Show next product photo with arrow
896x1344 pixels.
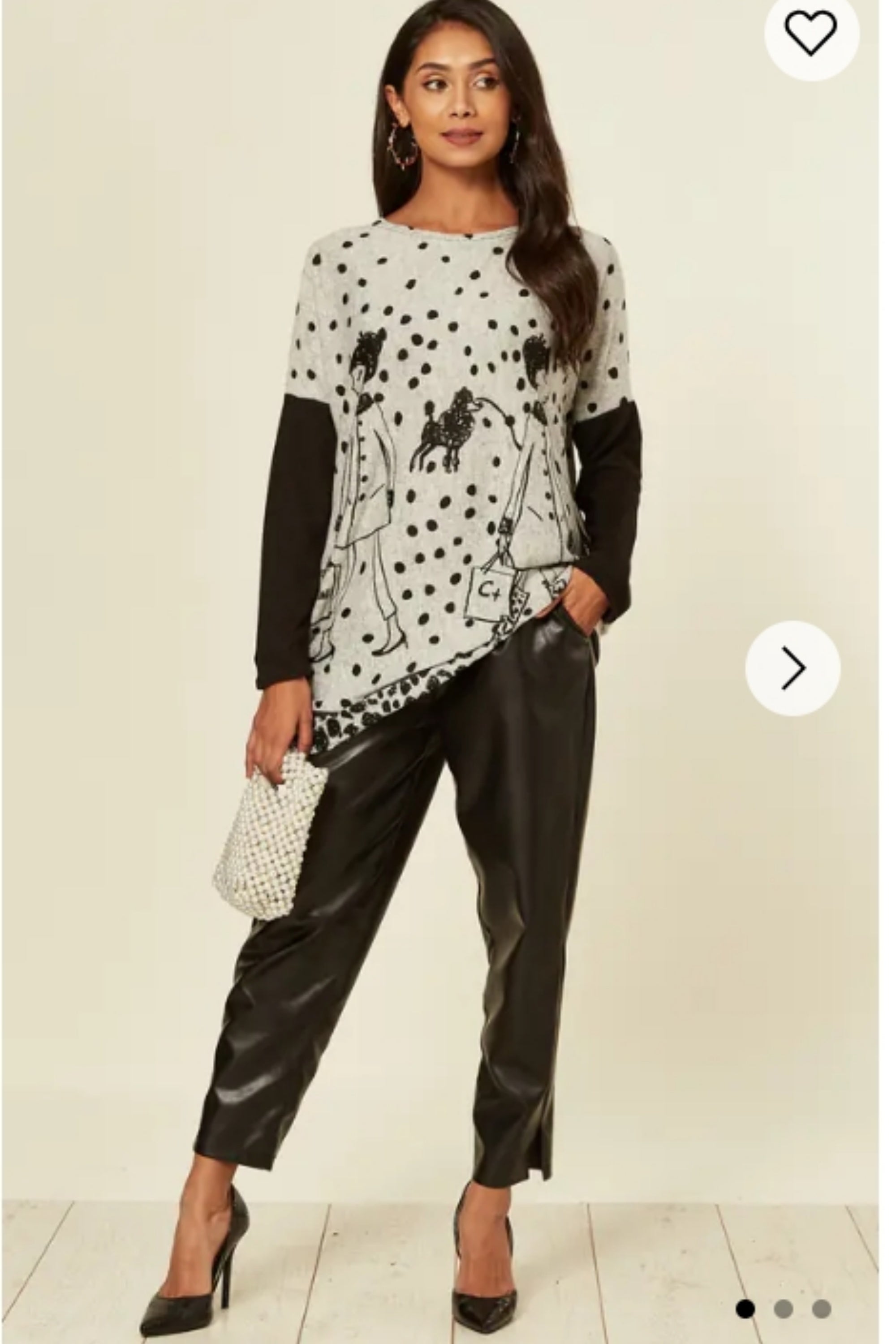pyautogui.click(x=793, y=668)
